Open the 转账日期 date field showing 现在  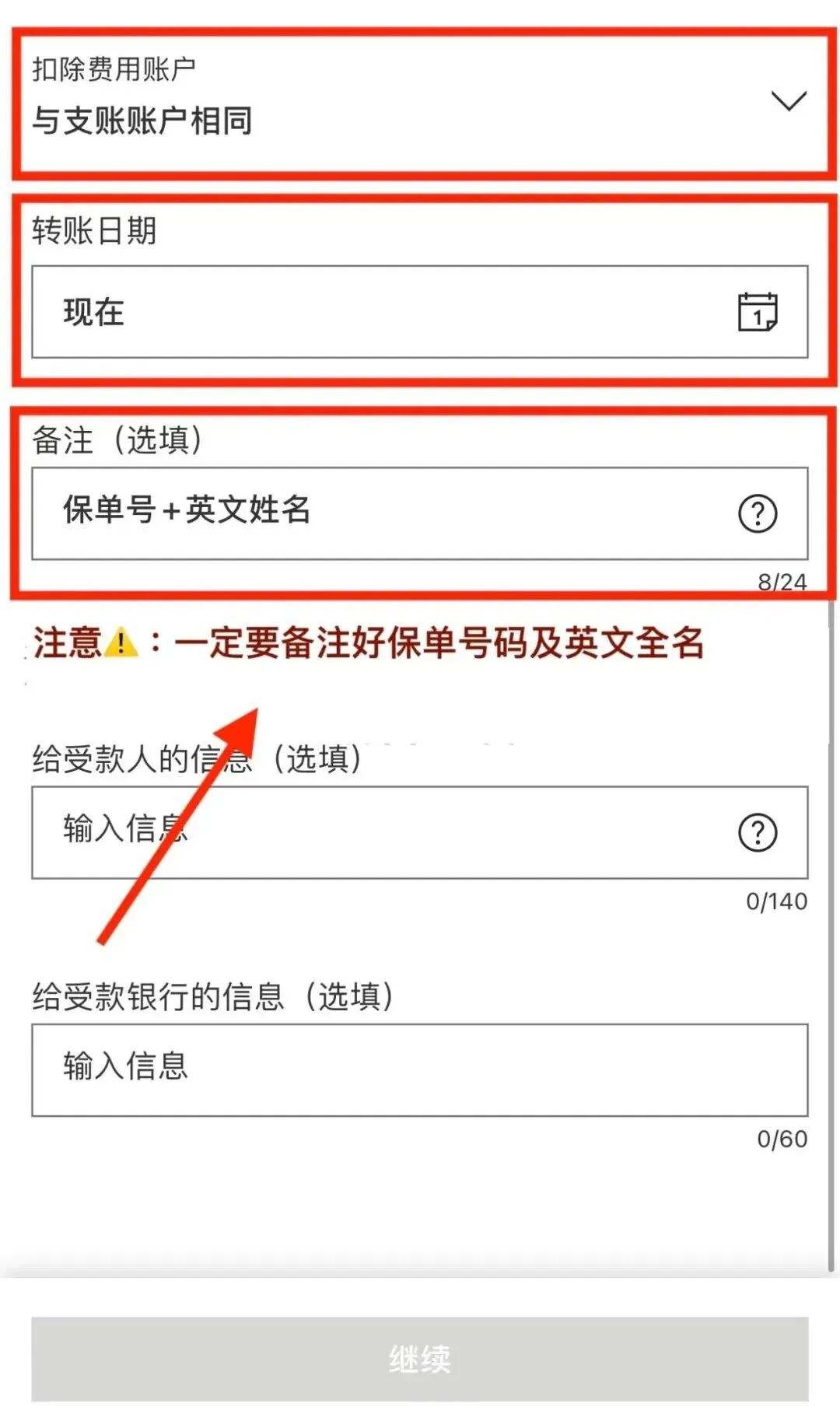click(x=373, y=312)
